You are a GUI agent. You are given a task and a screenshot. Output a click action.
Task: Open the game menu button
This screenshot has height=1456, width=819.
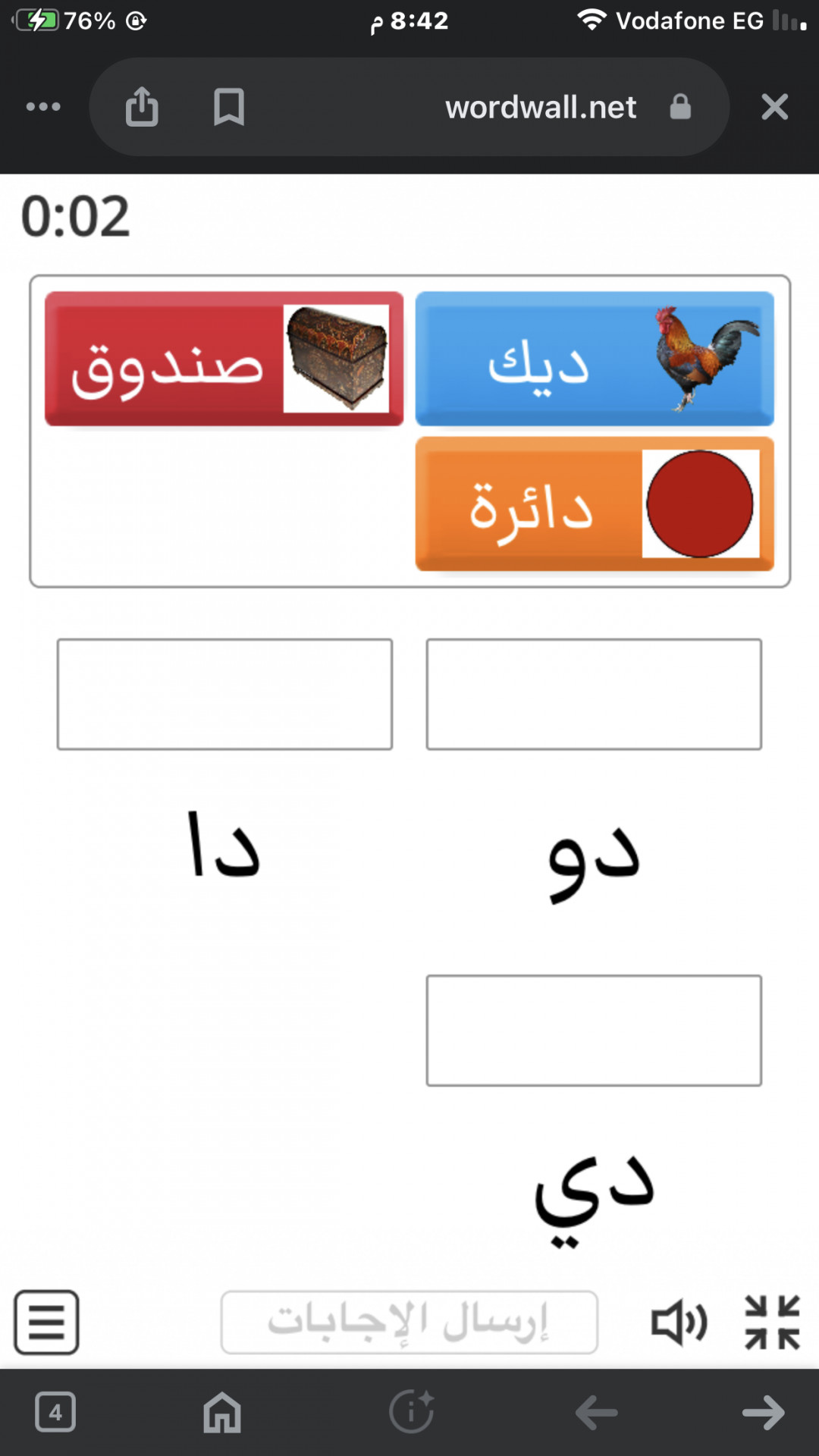click(46, 1323)
